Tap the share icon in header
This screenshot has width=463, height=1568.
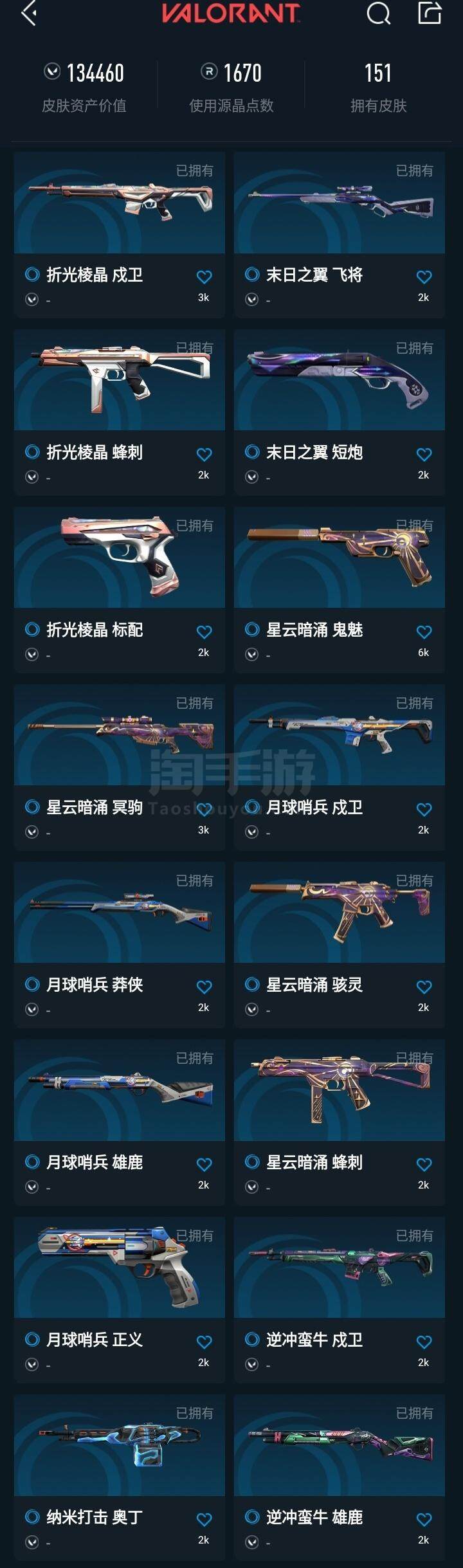click(x=429, y=13)
